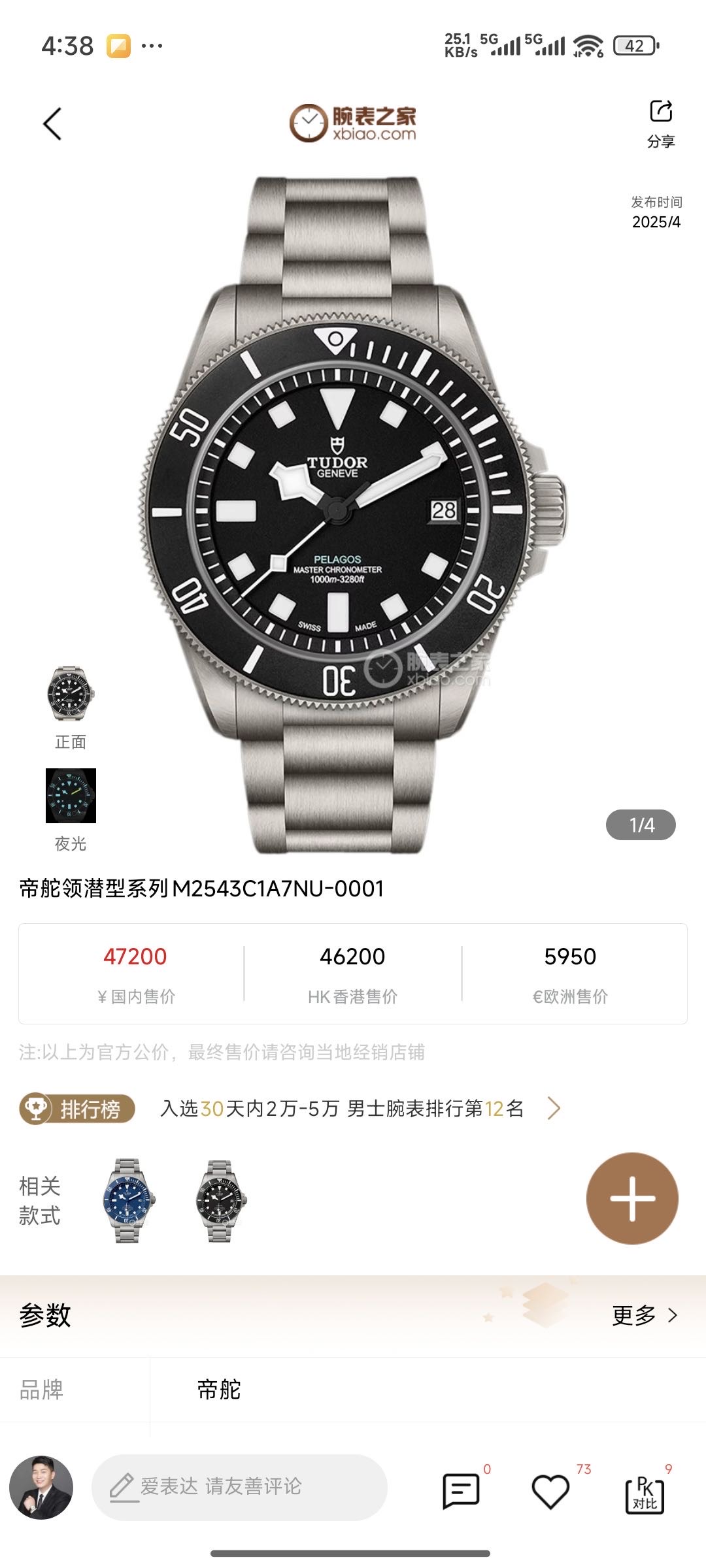The height and width of the screenshot is (1568, 706).
Task: Open the PK 对比 compare tool
Action: pos(645,1494)
